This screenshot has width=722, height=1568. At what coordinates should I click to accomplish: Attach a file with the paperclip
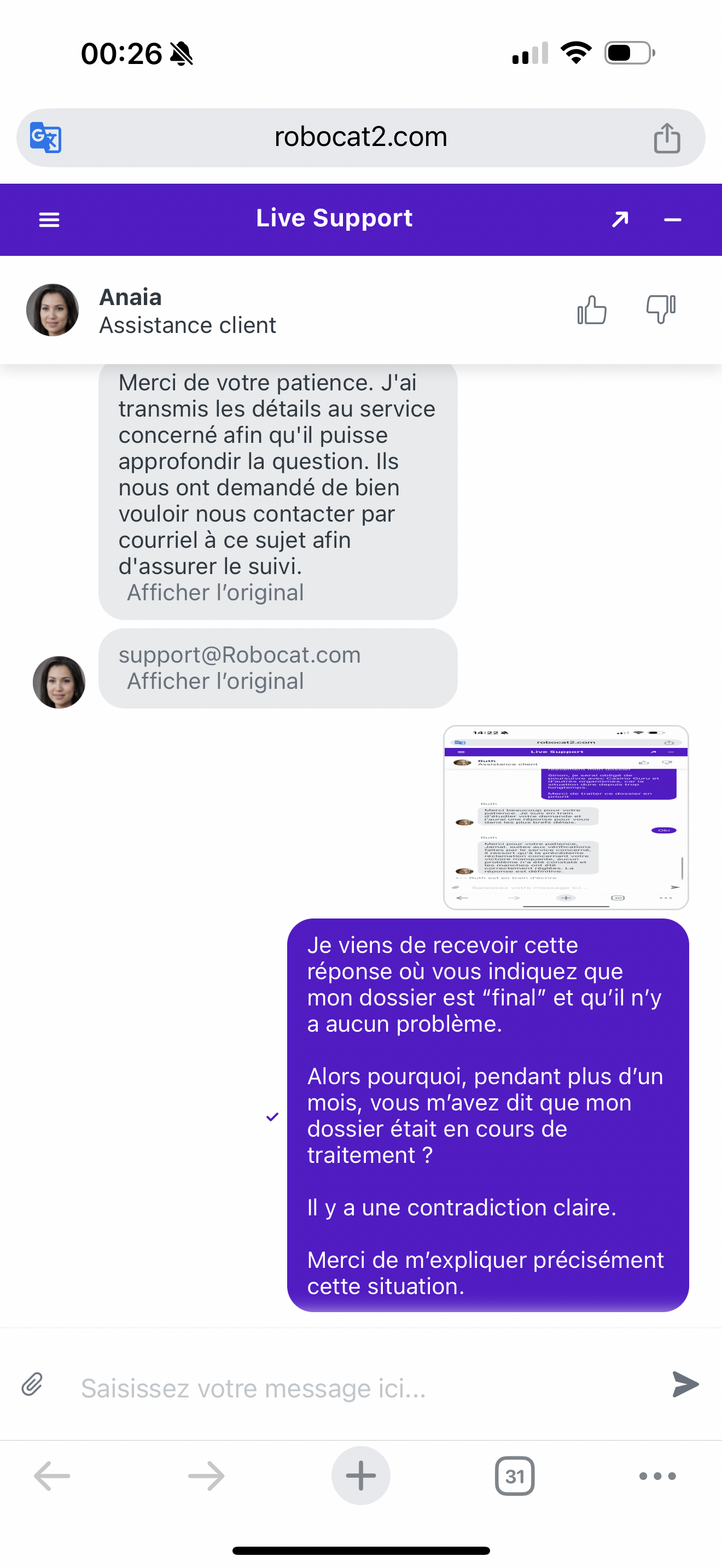pos(32,1384)
